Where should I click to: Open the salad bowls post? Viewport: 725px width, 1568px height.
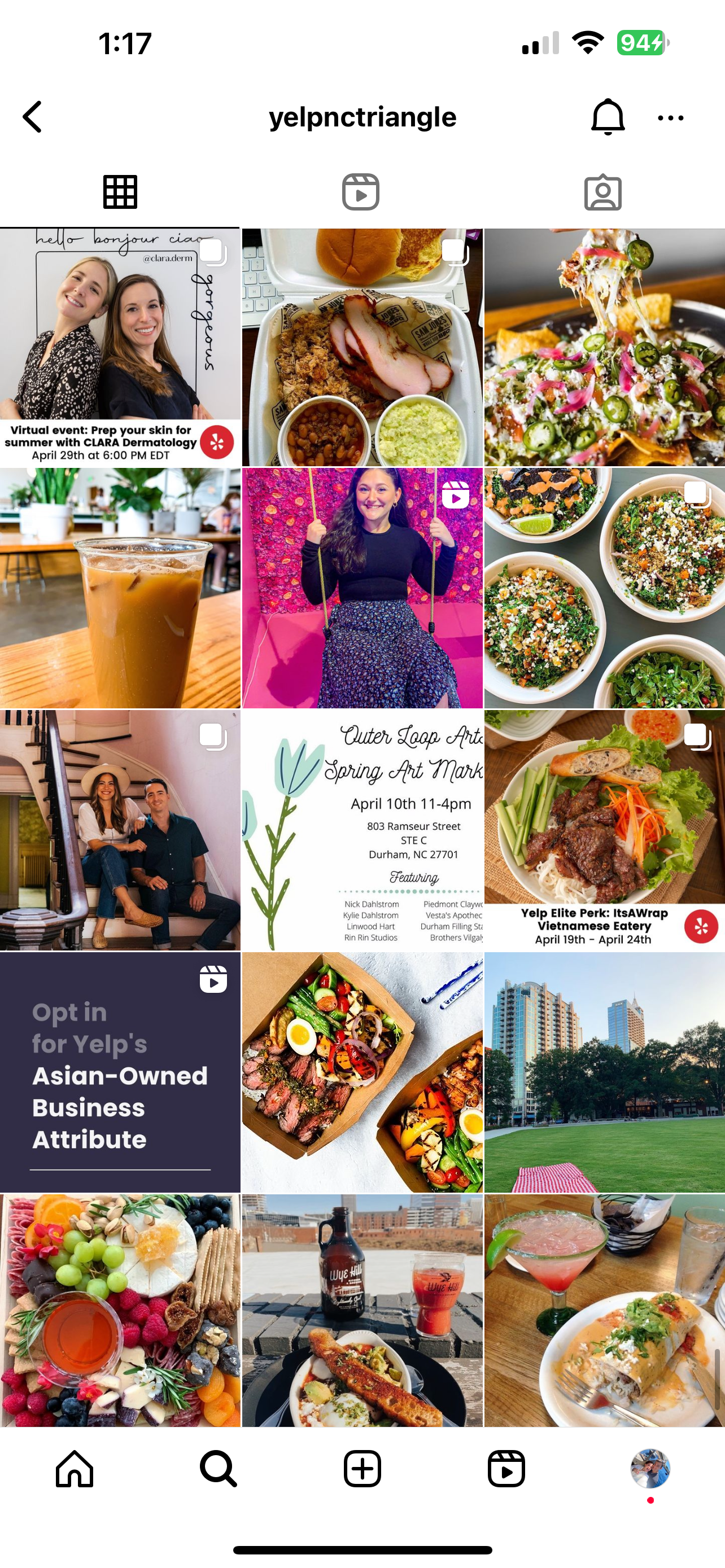click(x=605, y=588)
